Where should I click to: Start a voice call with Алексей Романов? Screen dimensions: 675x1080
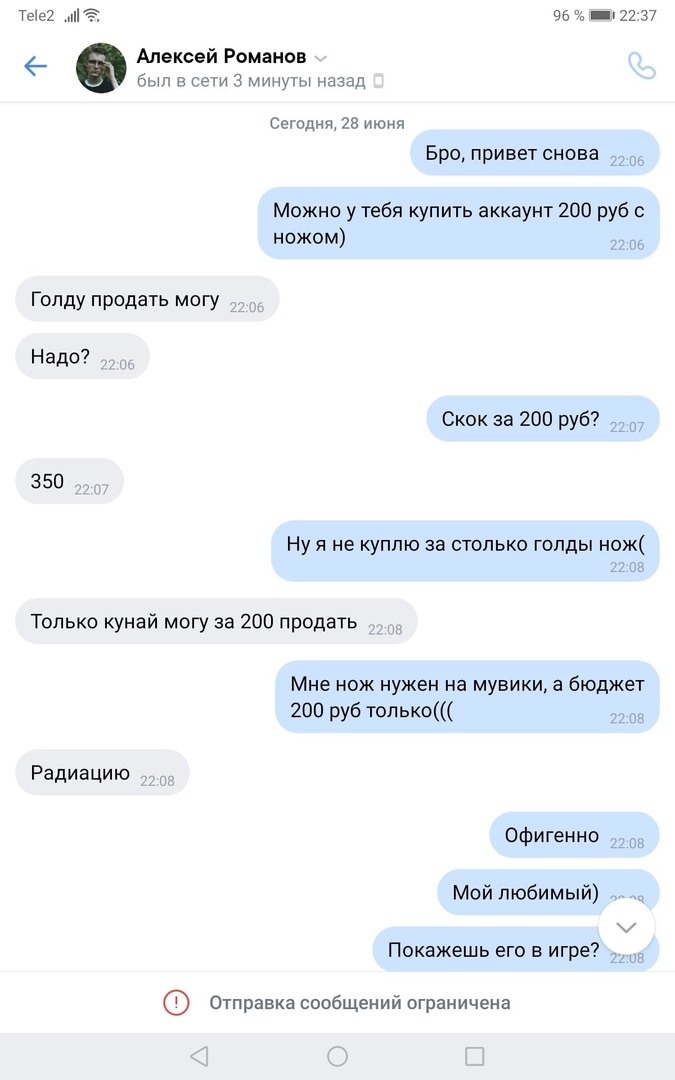coord(641,66)
